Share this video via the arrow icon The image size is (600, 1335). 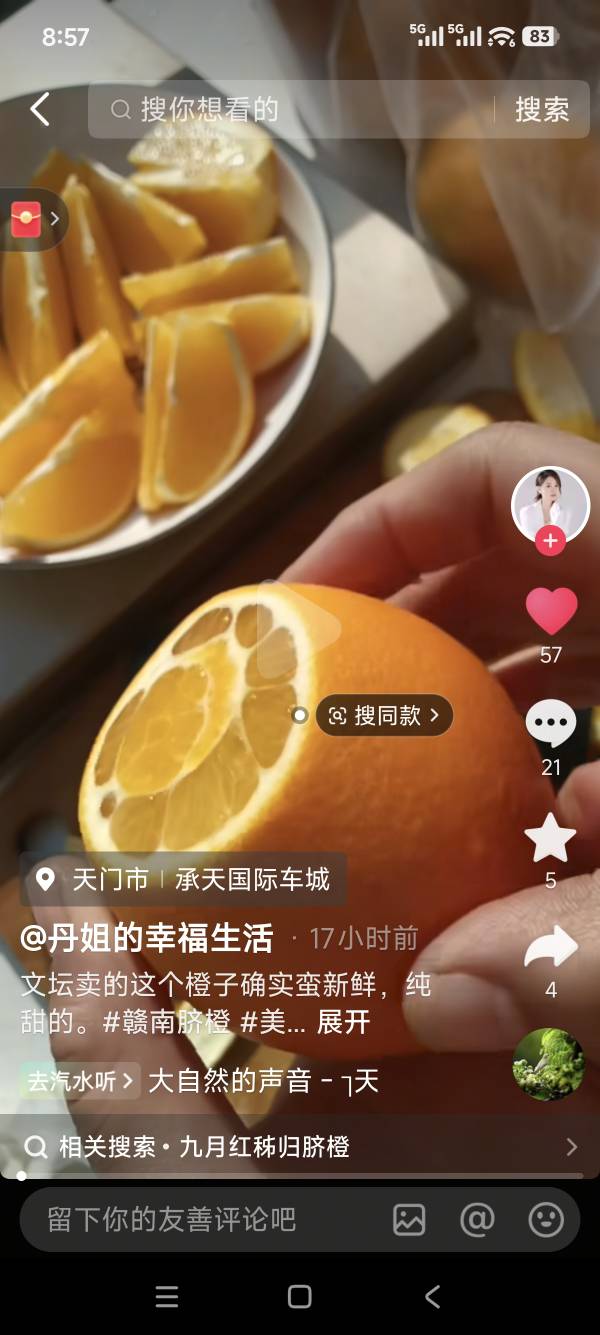[x=551, y=948]
